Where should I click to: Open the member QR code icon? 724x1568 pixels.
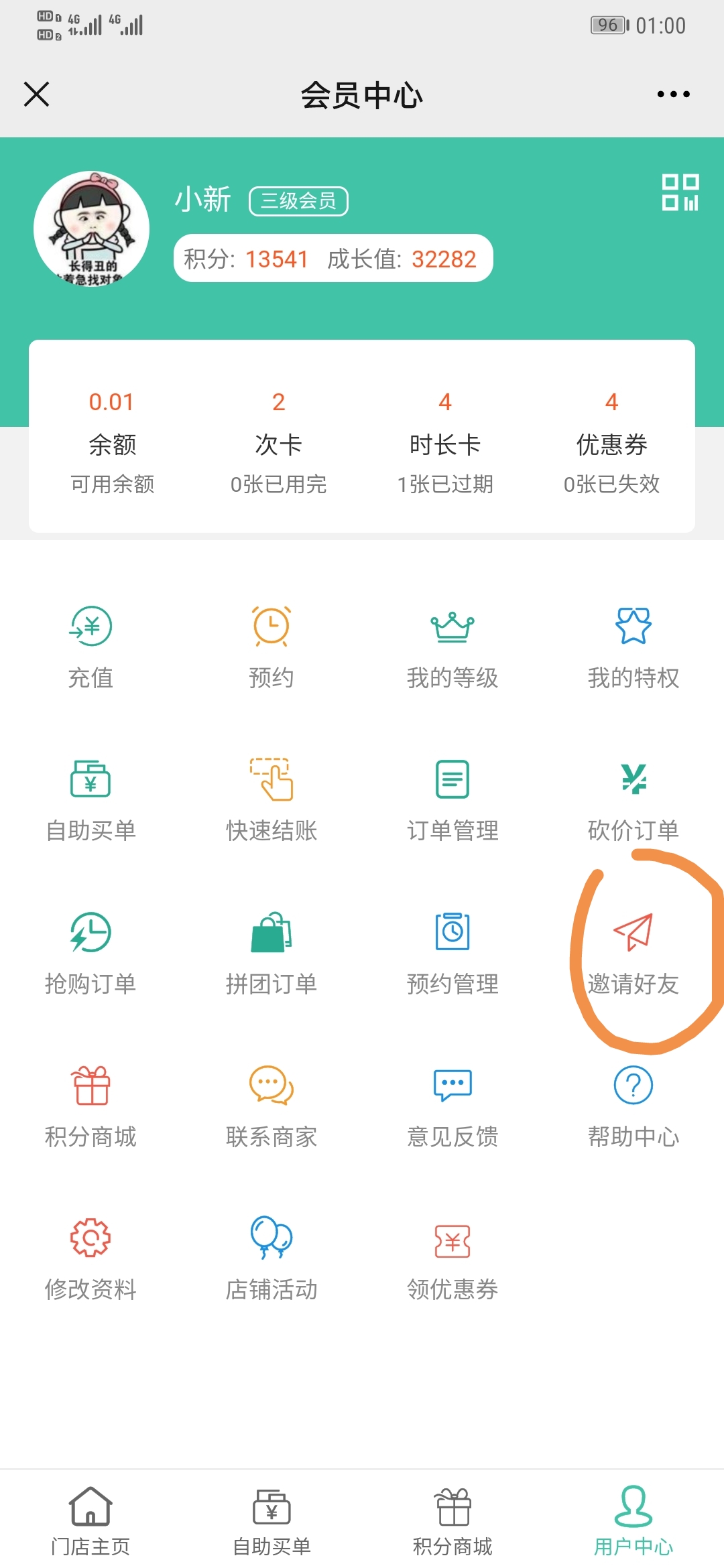pyautogui.click(x=680, y=192)
